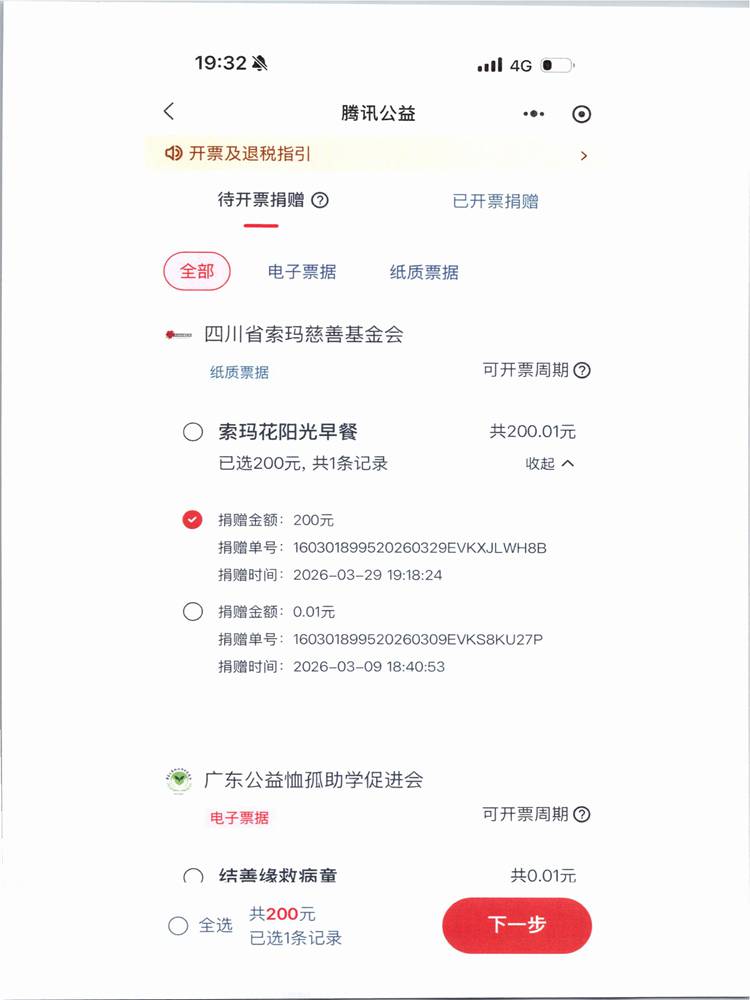
Task: Select the 结善缘救病童 project
Action: click(x=193, y=876)
